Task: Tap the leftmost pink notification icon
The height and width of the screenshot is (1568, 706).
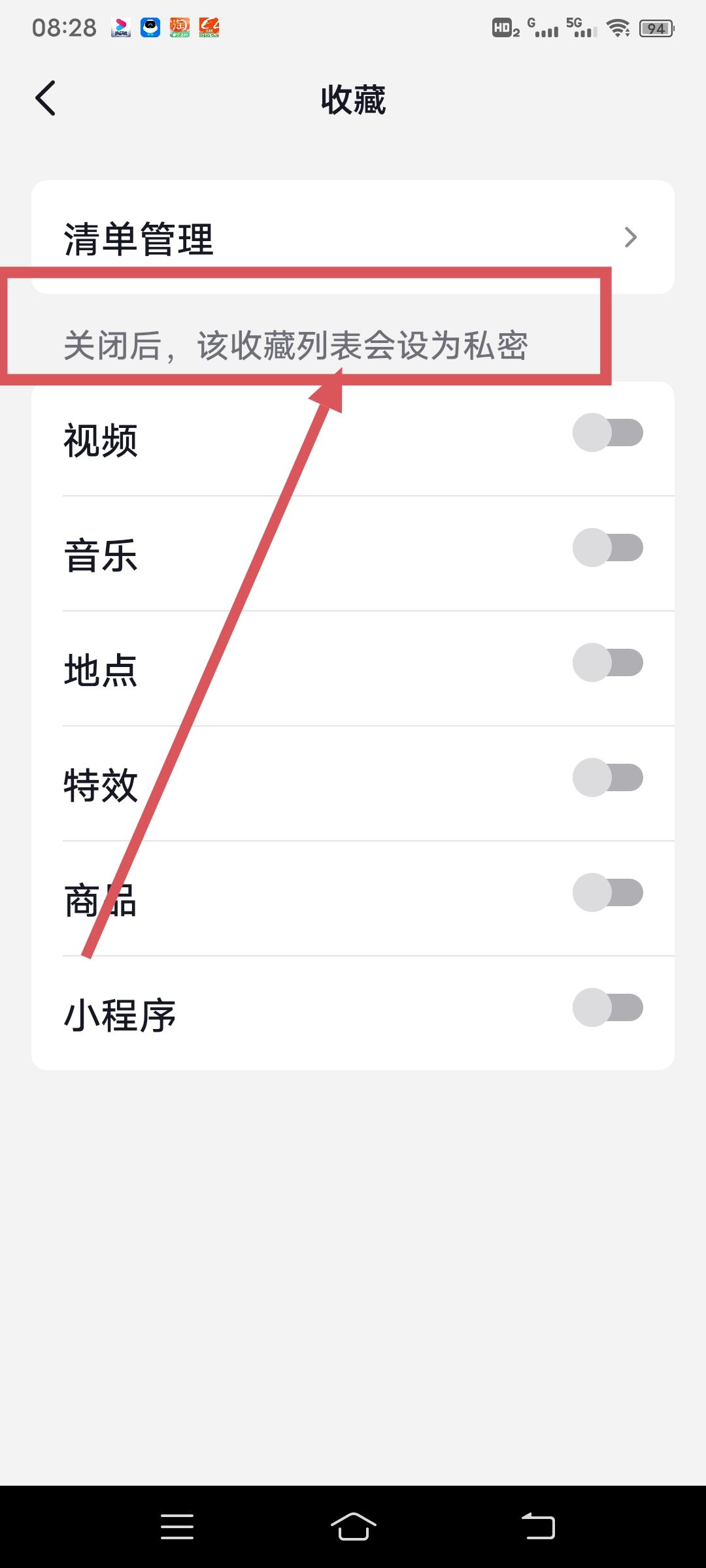Action: pos(122,27)
